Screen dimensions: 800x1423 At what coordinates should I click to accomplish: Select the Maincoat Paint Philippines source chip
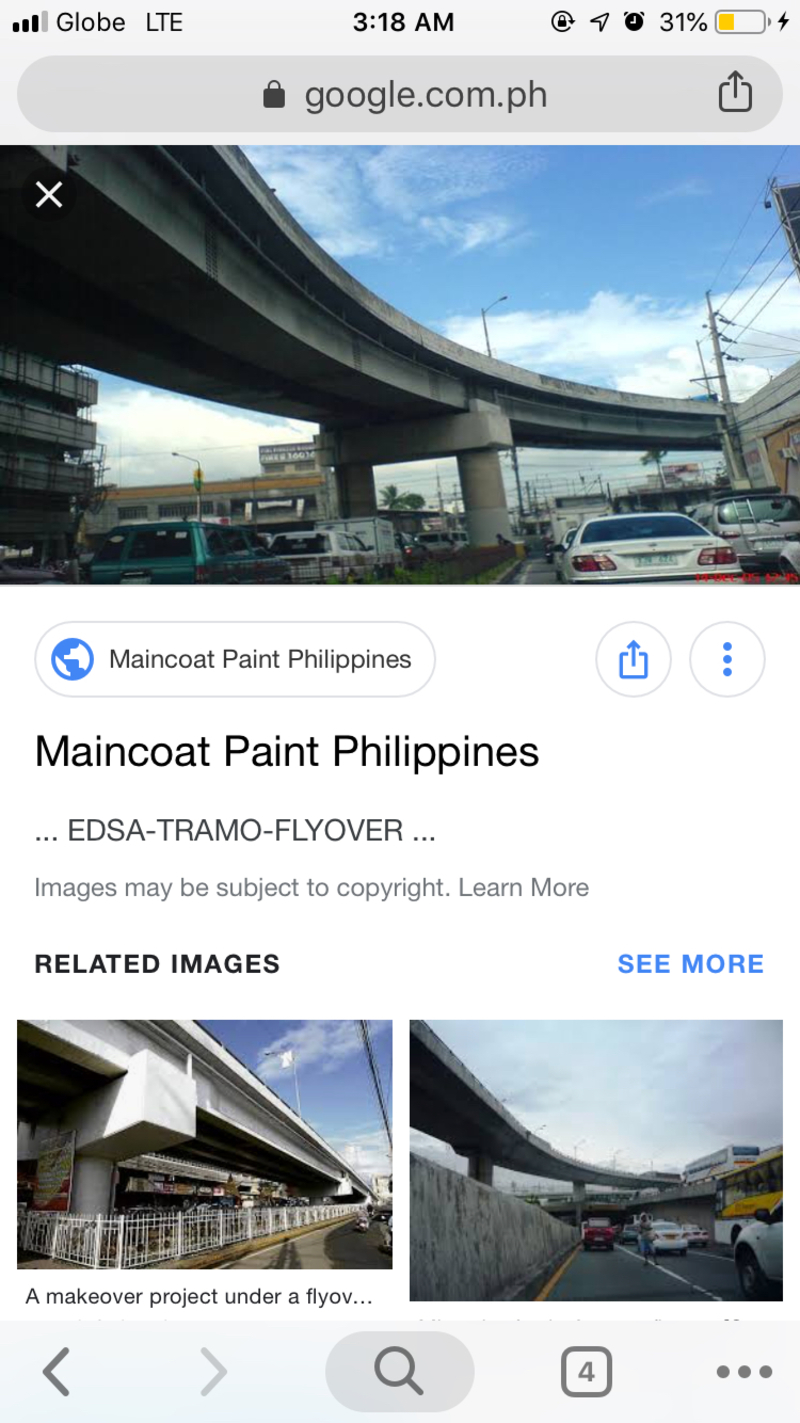[235, 658]
